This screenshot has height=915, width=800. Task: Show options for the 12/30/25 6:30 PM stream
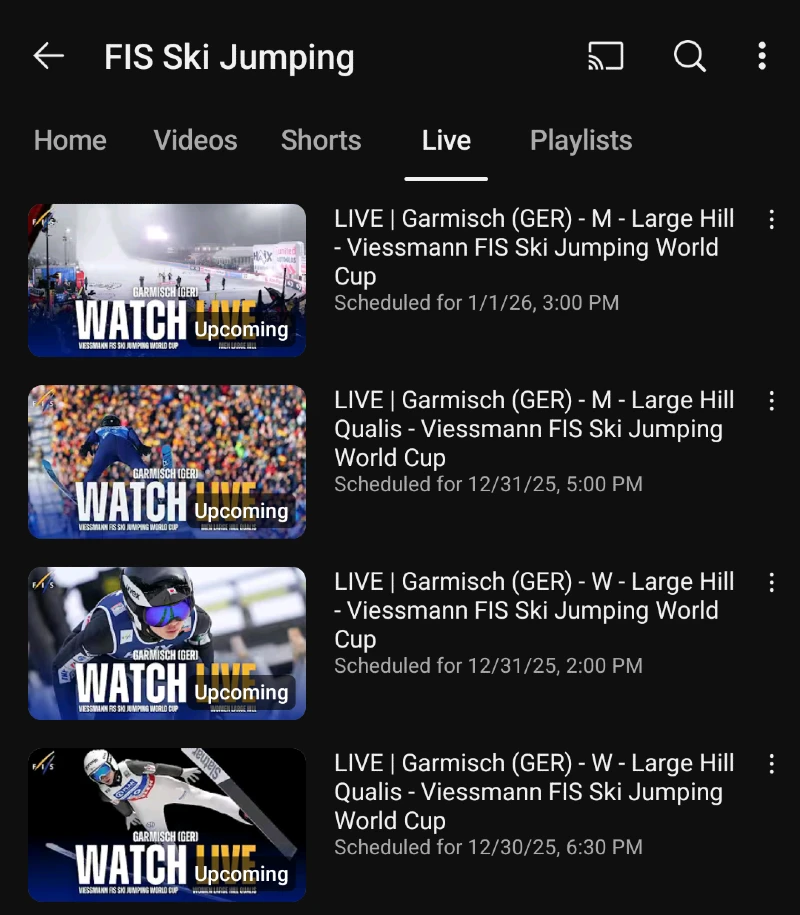(771, 764)
